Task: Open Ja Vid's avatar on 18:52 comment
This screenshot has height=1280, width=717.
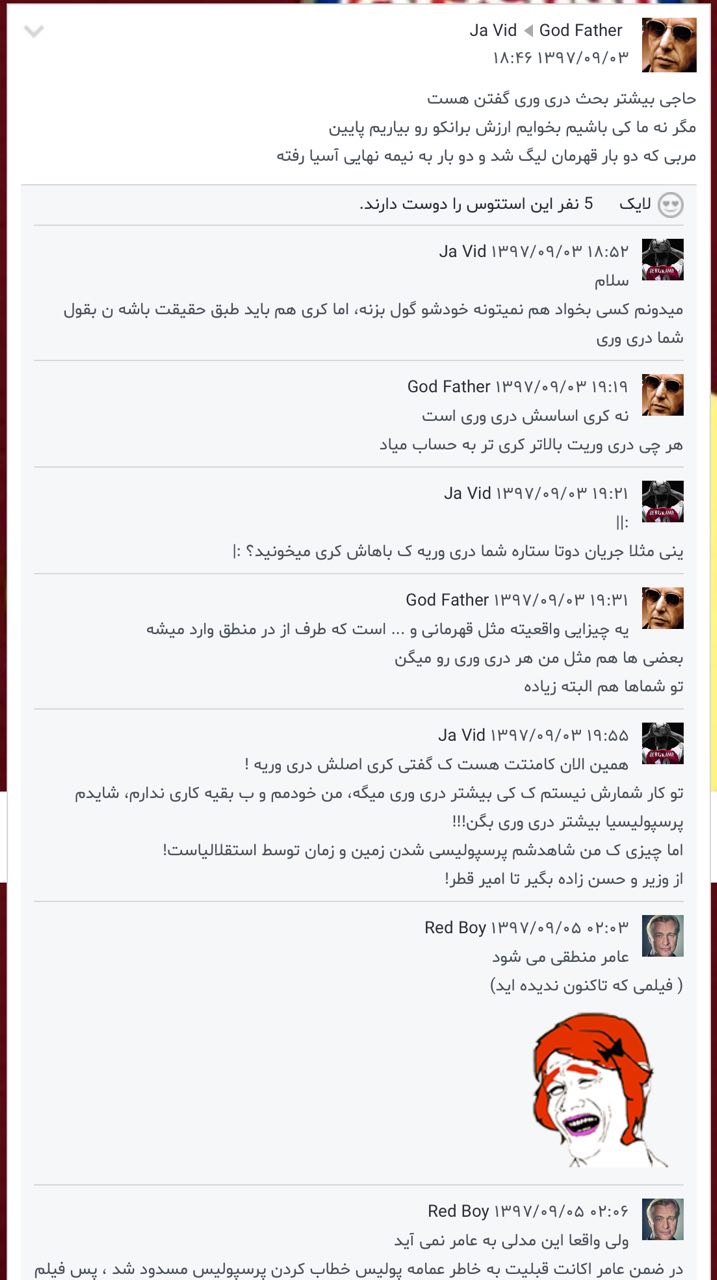Action: [662, 260]
